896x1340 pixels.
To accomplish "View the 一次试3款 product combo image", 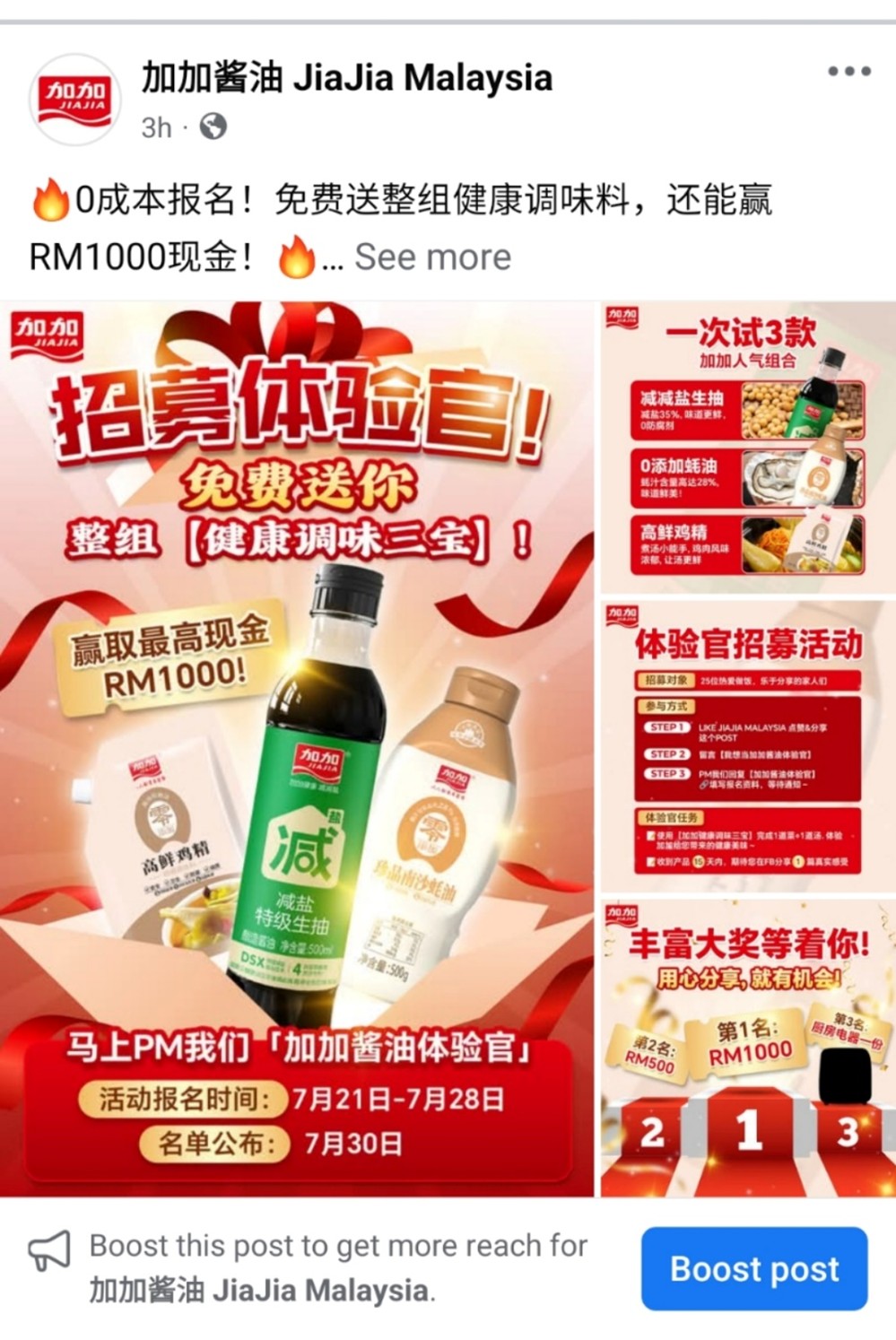I will 747,446.
